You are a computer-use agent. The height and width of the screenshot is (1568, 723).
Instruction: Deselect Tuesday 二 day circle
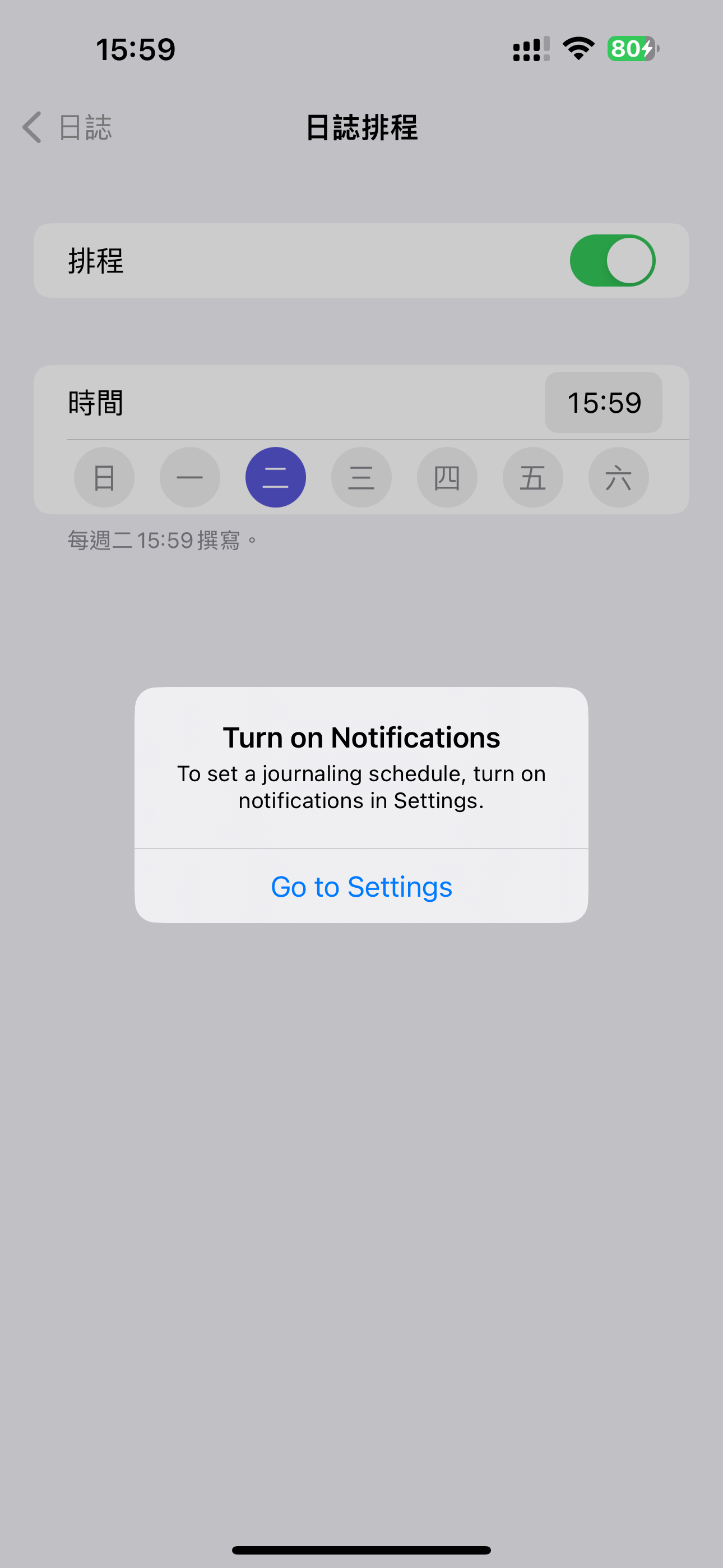(x=276, y=477)
